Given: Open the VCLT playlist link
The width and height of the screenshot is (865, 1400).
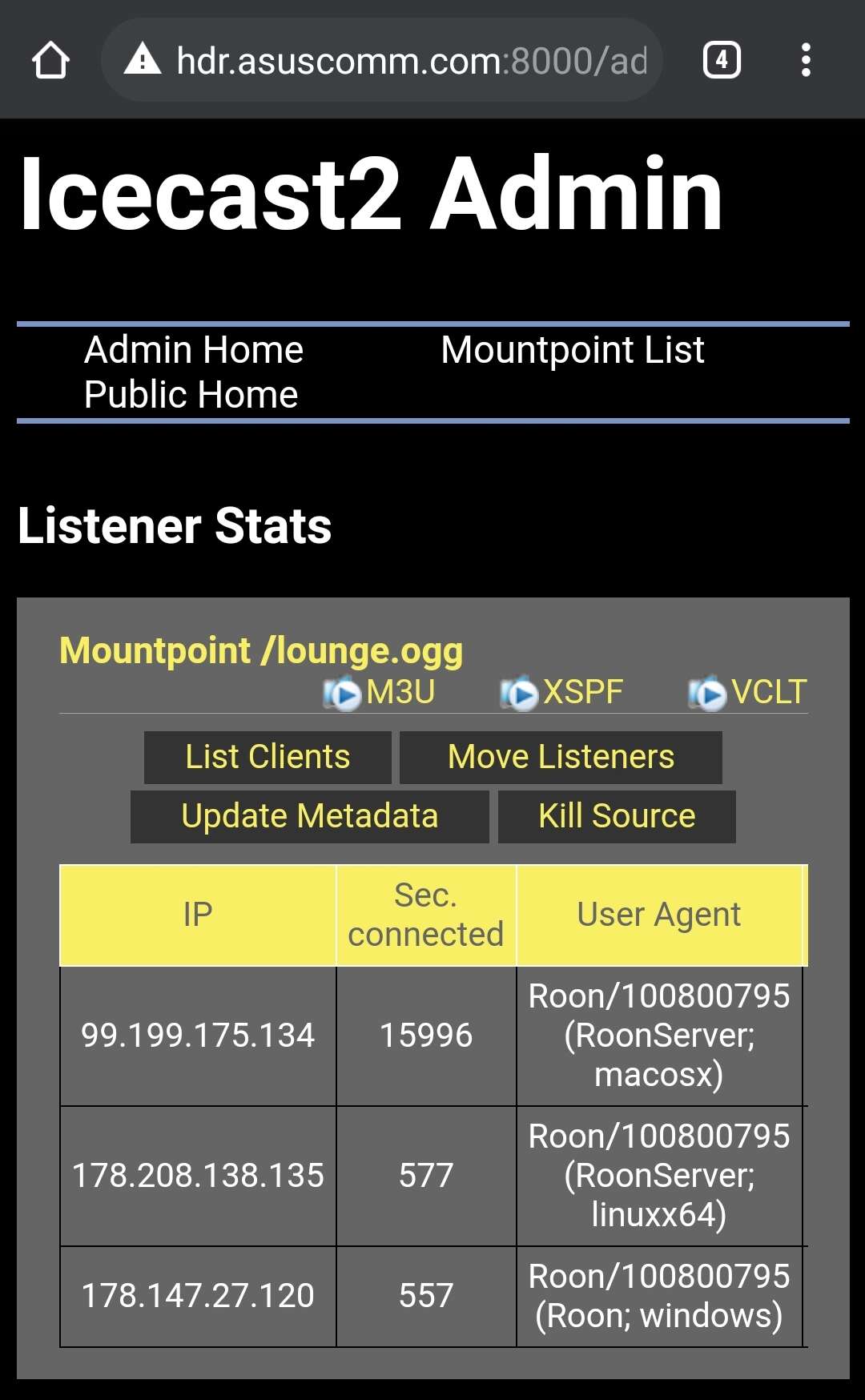Looking at the screenshot, I should click(747, 692).
